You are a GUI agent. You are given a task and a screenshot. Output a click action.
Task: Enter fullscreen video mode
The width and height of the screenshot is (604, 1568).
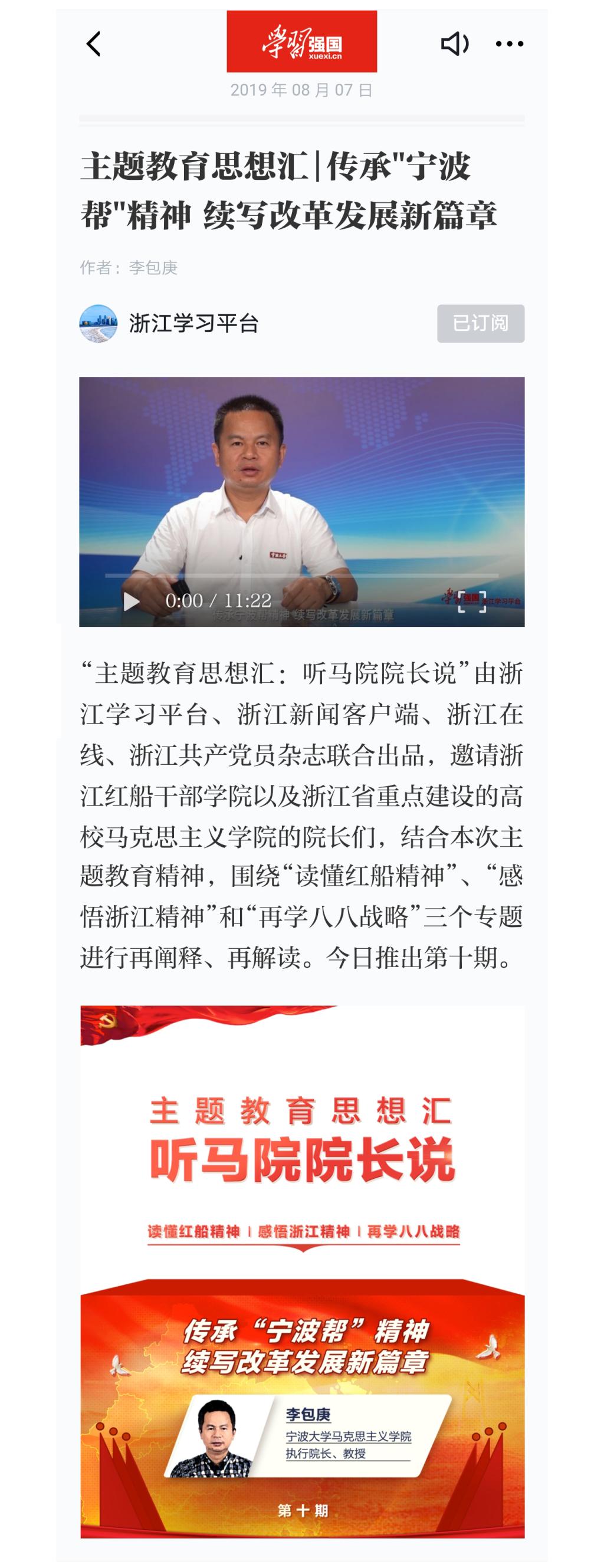click(x=471, y=601)
